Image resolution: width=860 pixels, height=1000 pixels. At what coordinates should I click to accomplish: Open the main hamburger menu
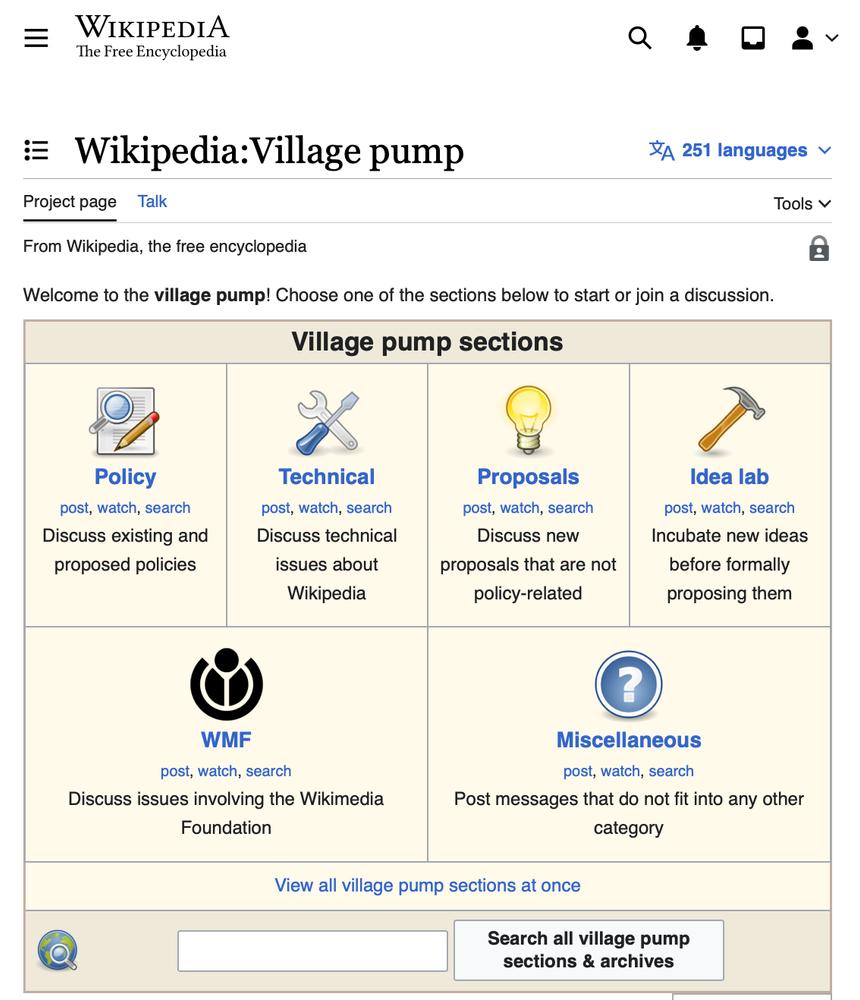pos(36,38)
